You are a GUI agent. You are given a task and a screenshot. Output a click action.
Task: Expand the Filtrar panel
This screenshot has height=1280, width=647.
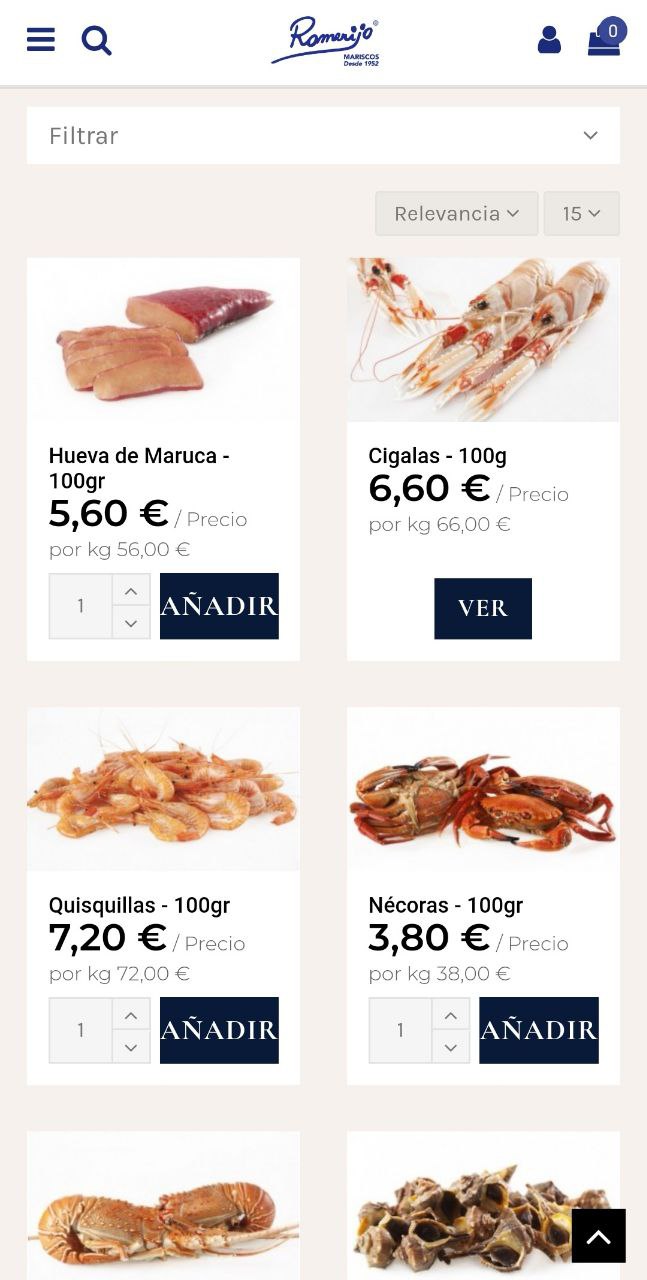323,136
